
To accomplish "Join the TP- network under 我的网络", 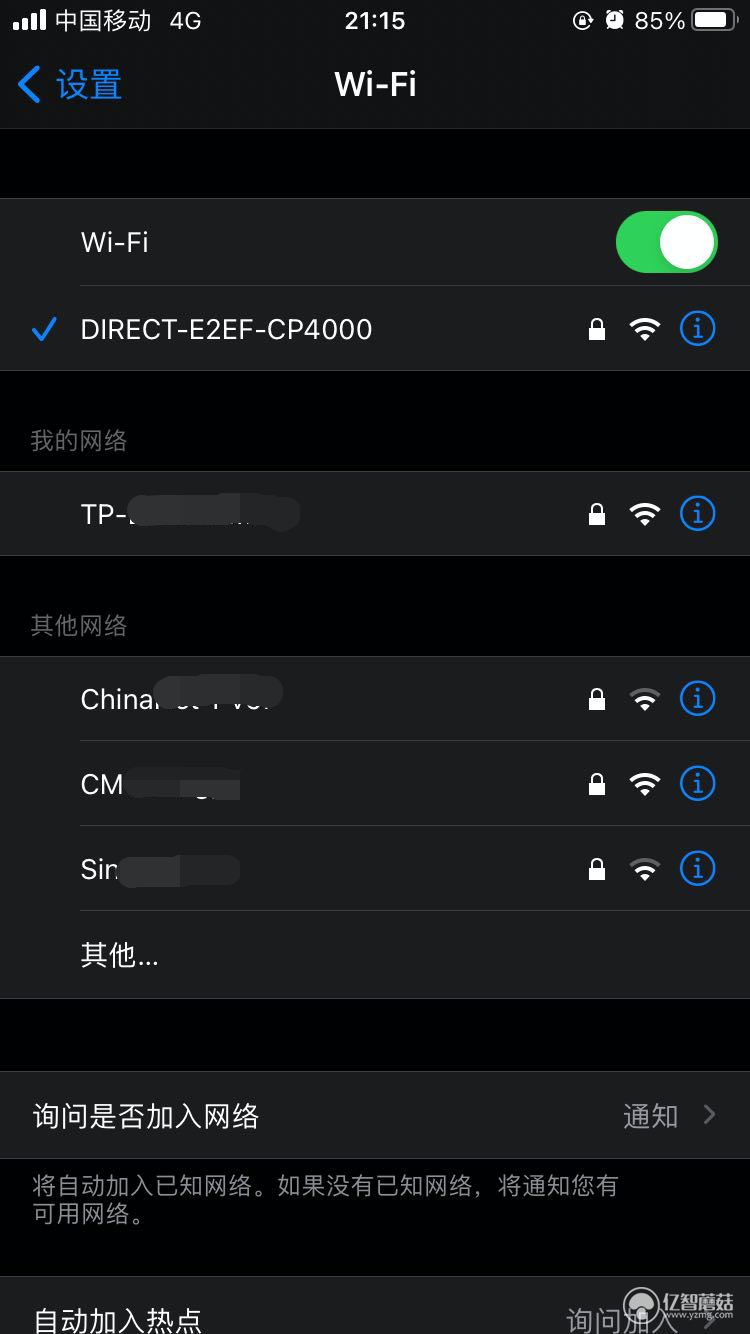I will [375, 514].
